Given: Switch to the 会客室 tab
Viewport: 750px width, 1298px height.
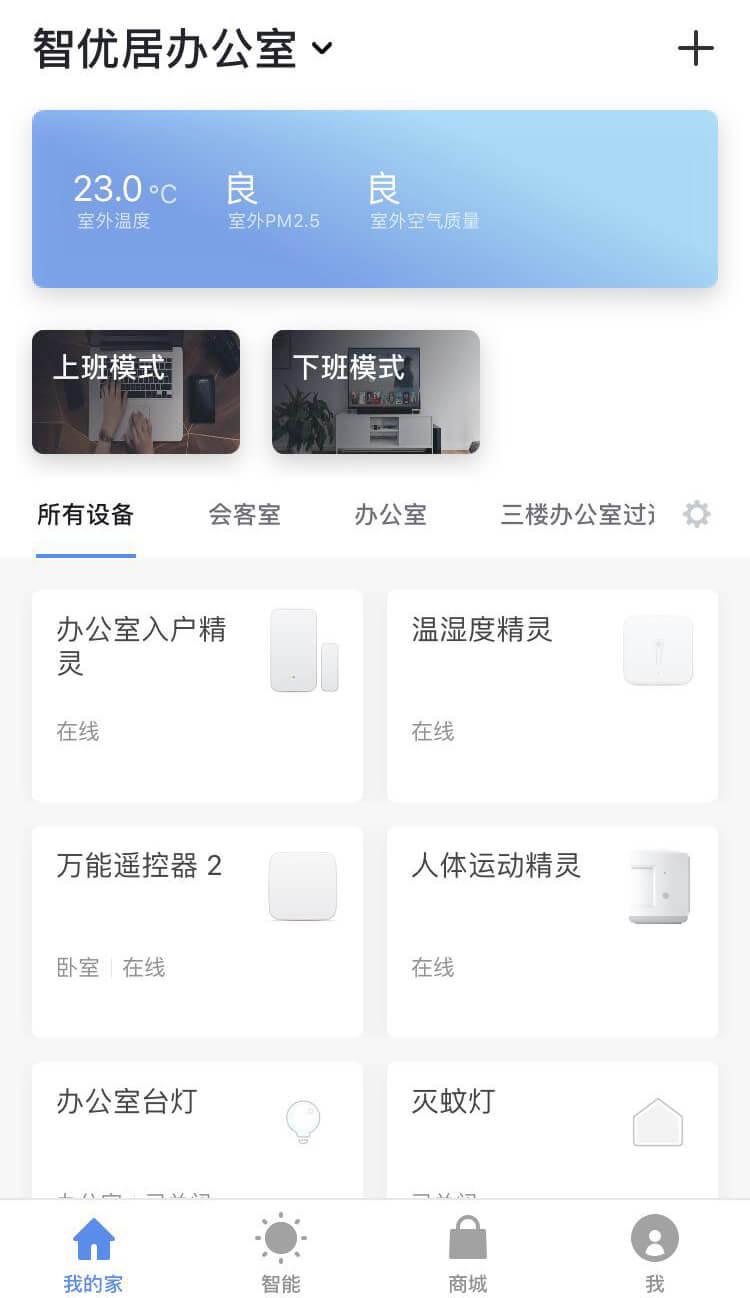Looking at the screenshot, I should [x=243, y=513].
